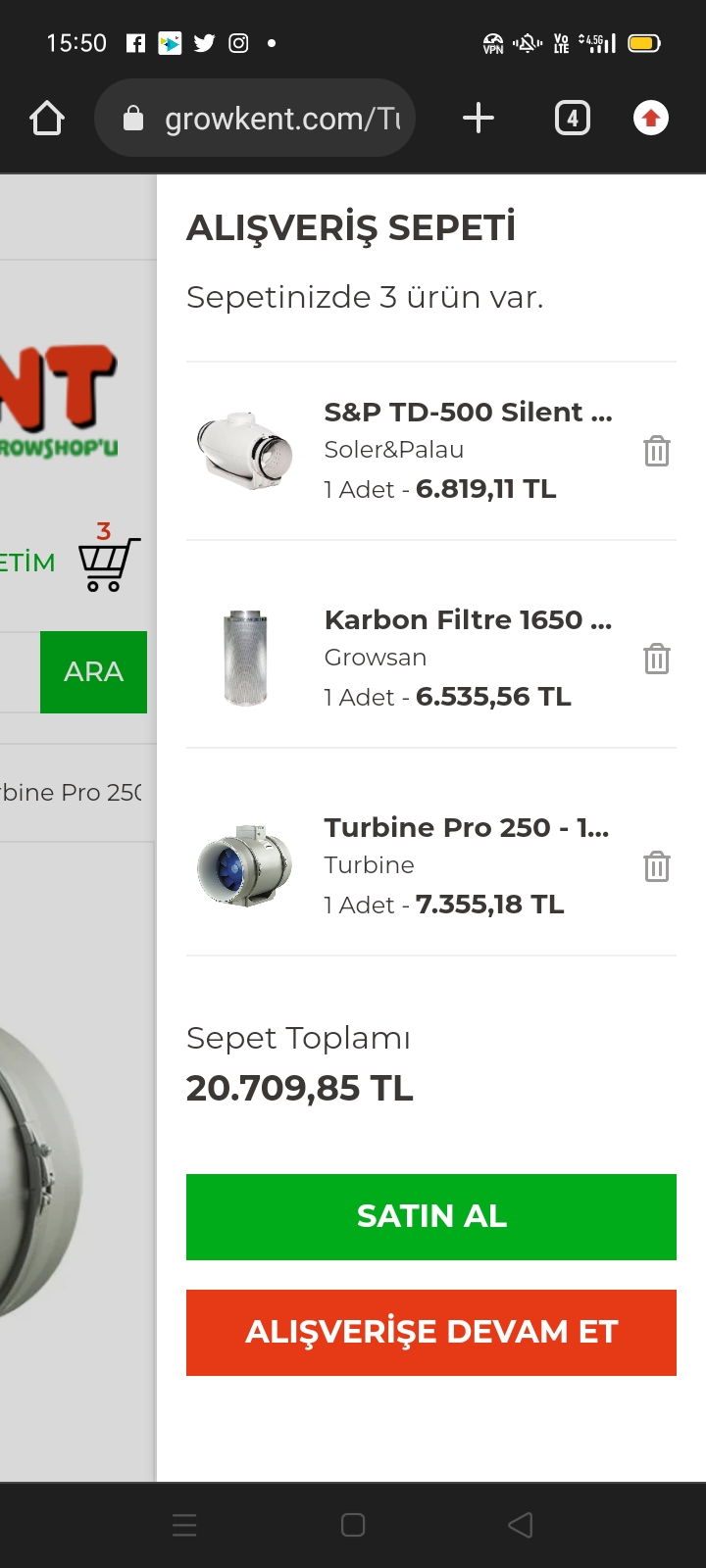Open the browser update menu icon
The width and height of the screenshot is (706, 1568).
coord(650,119)
